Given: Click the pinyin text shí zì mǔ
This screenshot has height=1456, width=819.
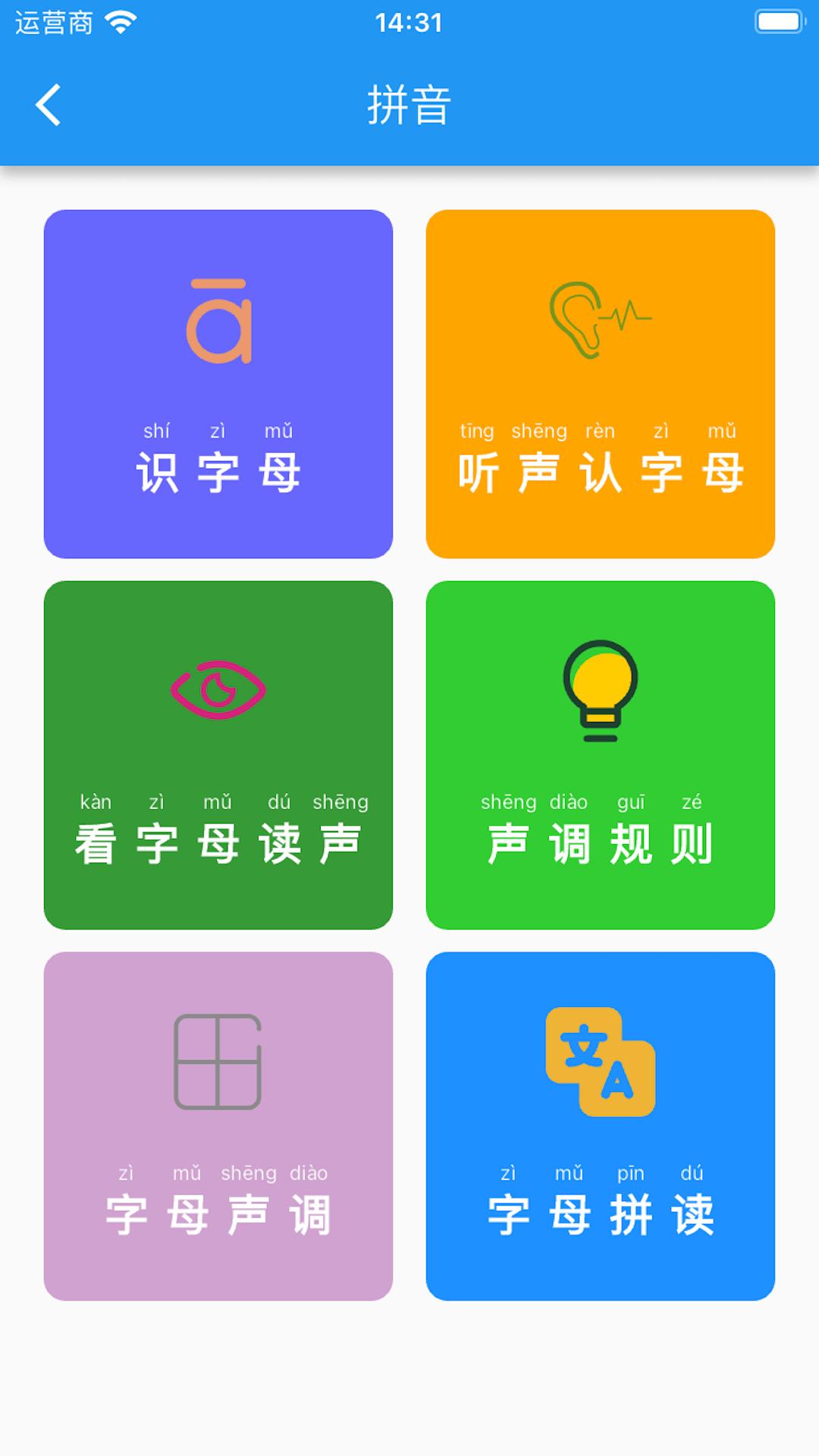Looking at the screenshot, I should tap(218, 431).
